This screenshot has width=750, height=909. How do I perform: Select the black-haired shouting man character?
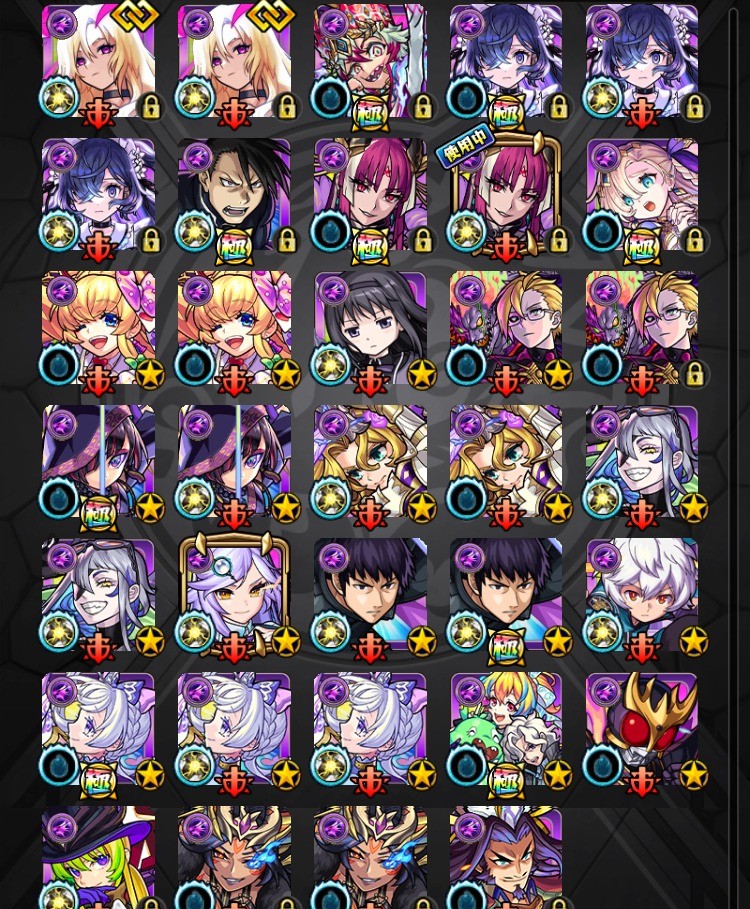point(234,194)
